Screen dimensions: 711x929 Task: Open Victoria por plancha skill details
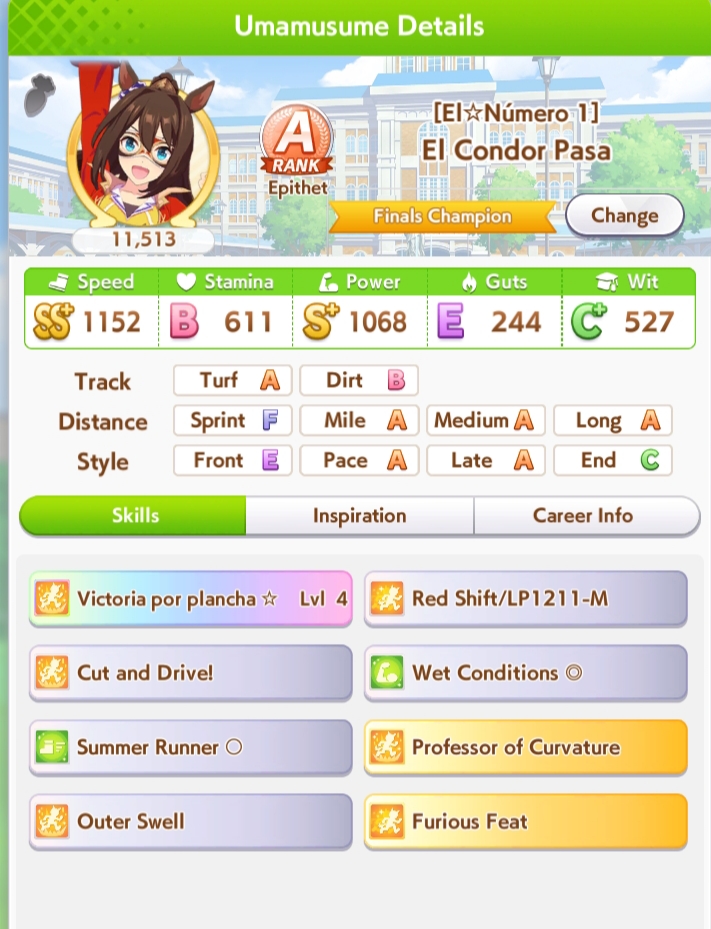point(190,599)
